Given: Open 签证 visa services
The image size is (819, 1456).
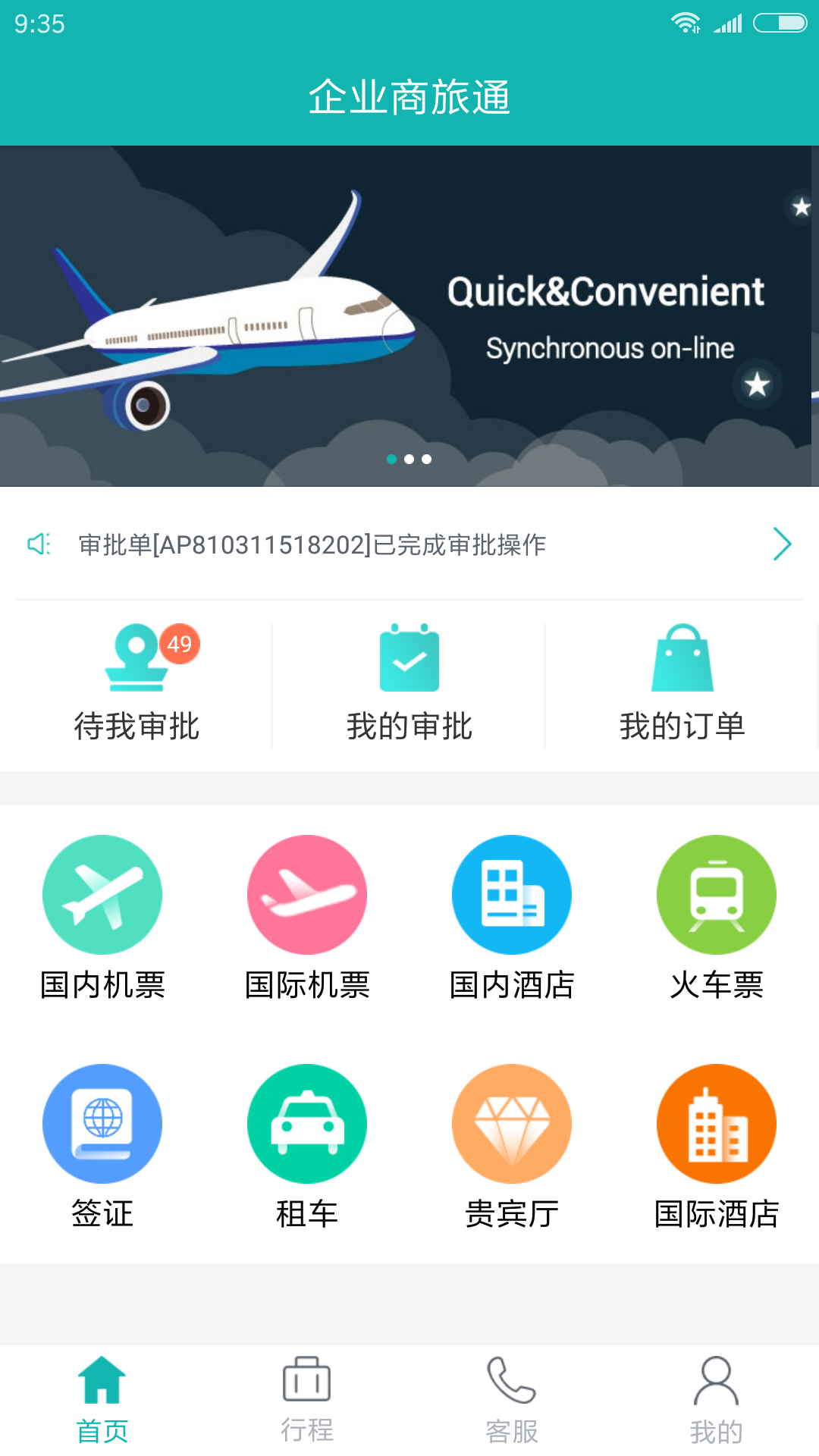Looking at the screenshot, I should [x=102, y=1147].
